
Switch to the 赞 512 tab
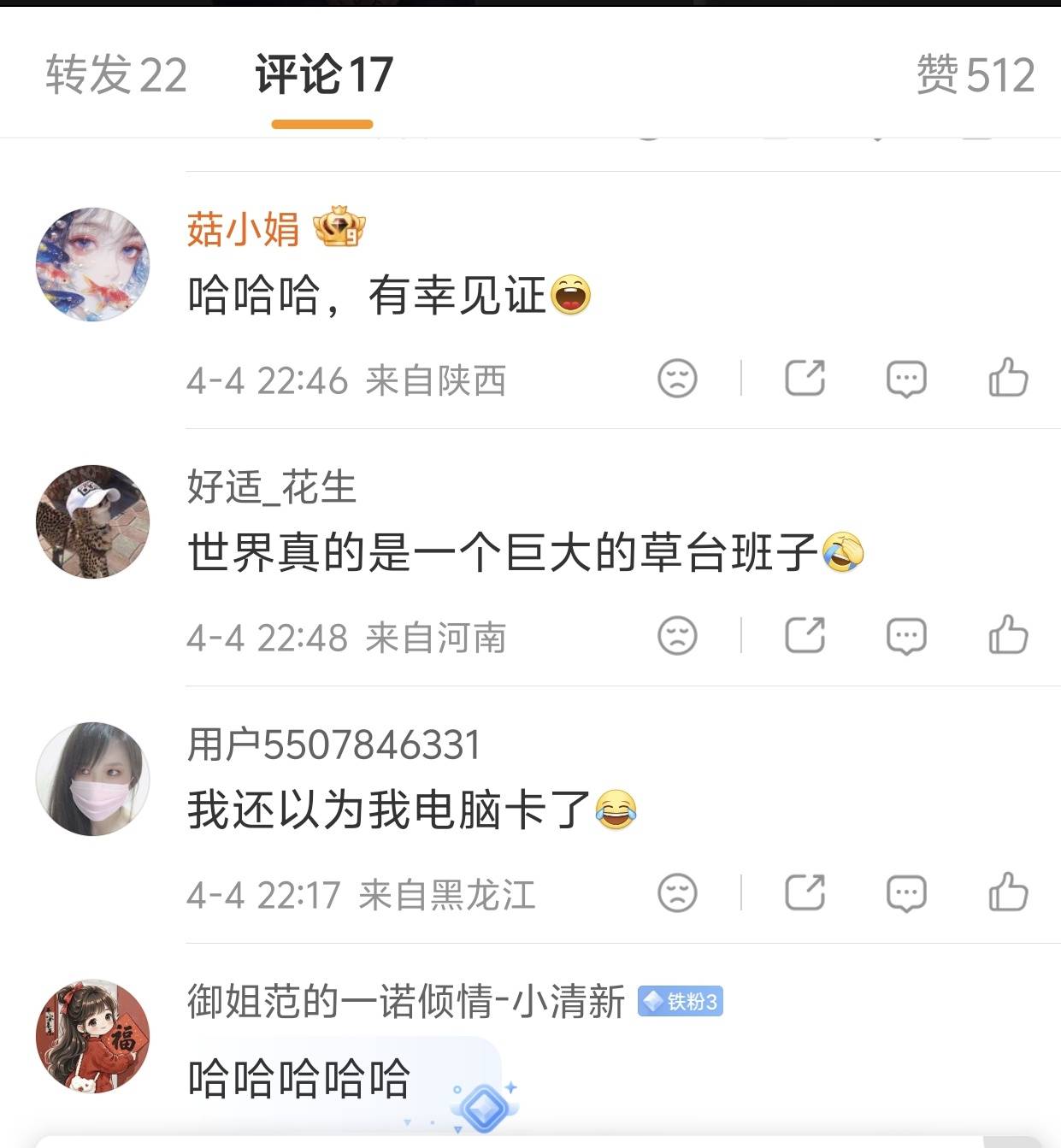pyautogui.click(x=975, y=75)
